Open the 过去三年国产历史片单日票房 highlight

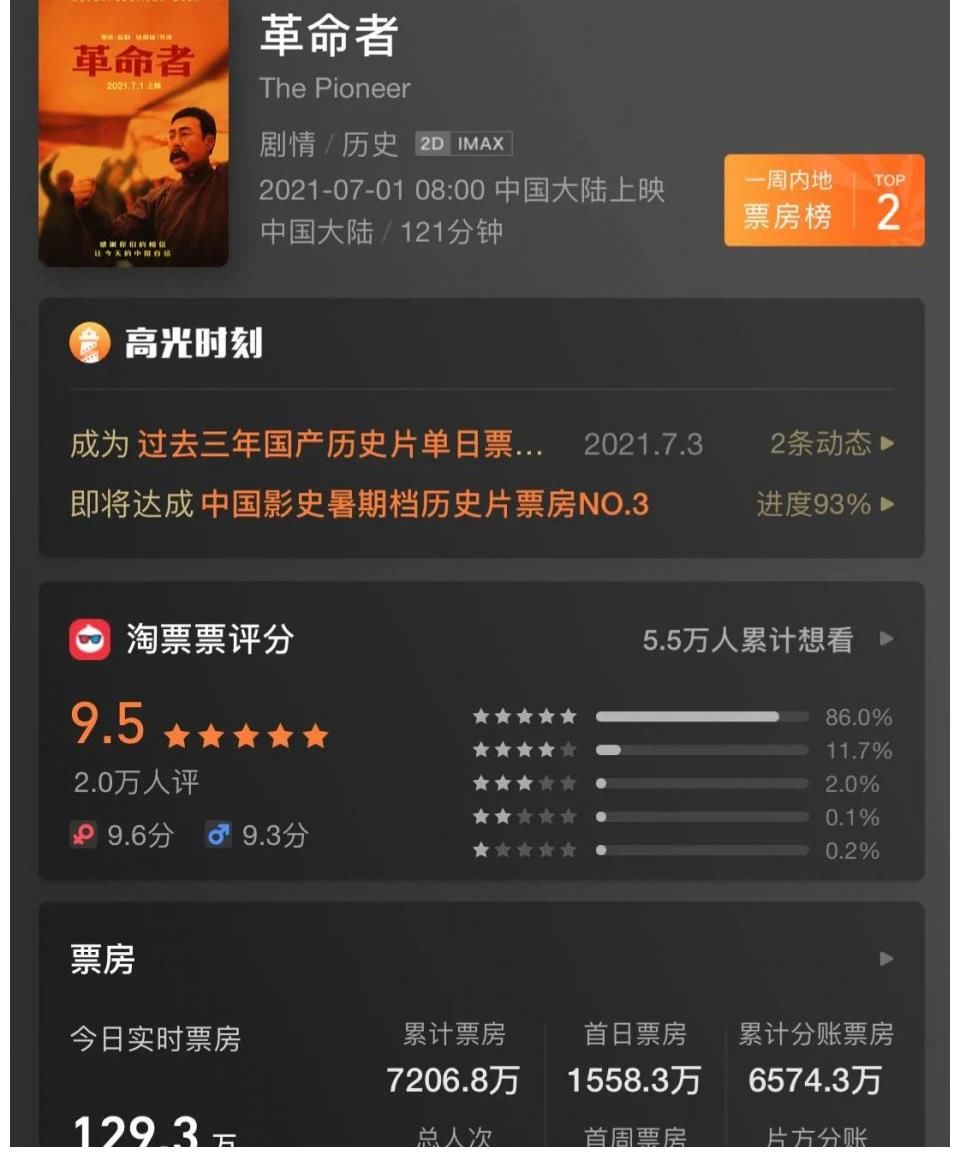tap(340, 444)
